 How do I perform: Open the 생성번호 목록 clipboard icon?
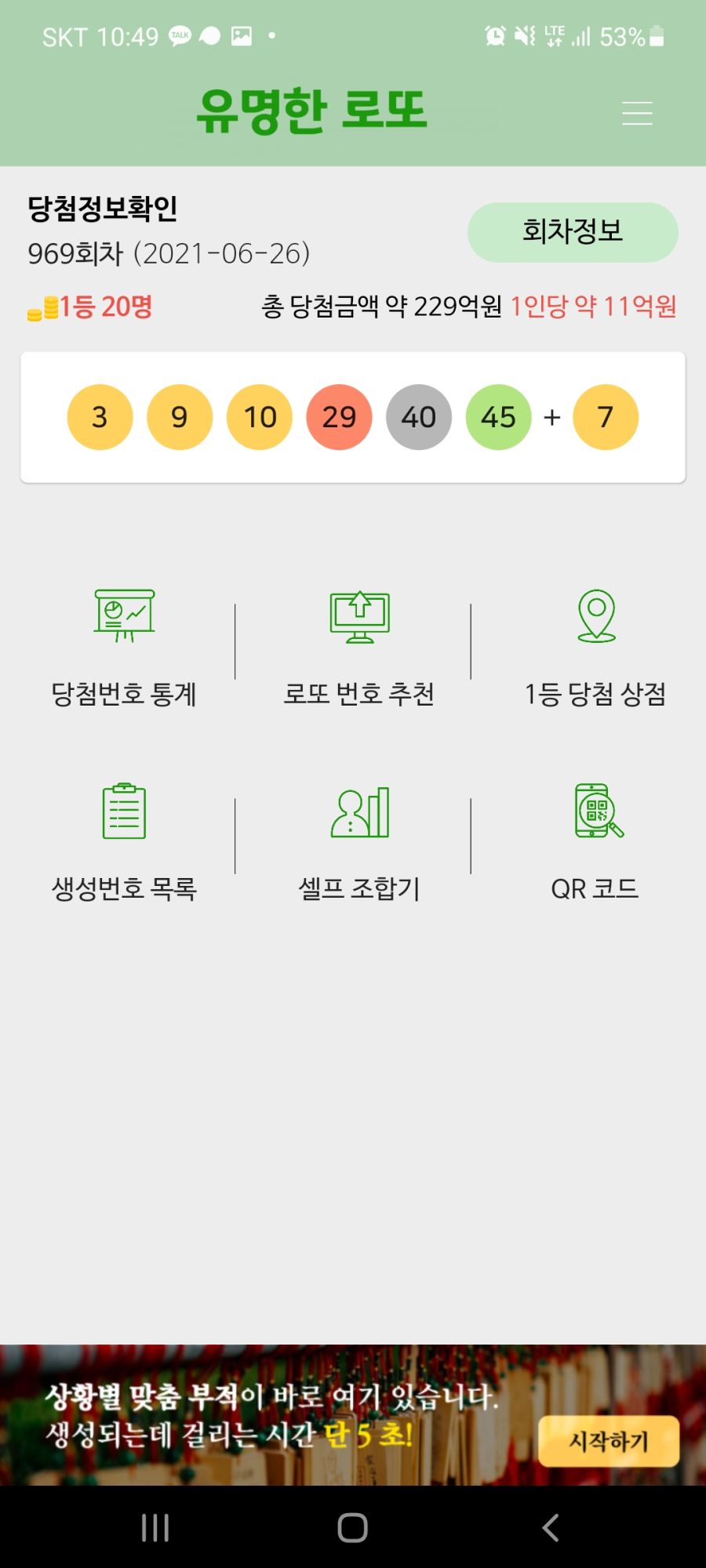pyautogui.click(x=124, y=813)
